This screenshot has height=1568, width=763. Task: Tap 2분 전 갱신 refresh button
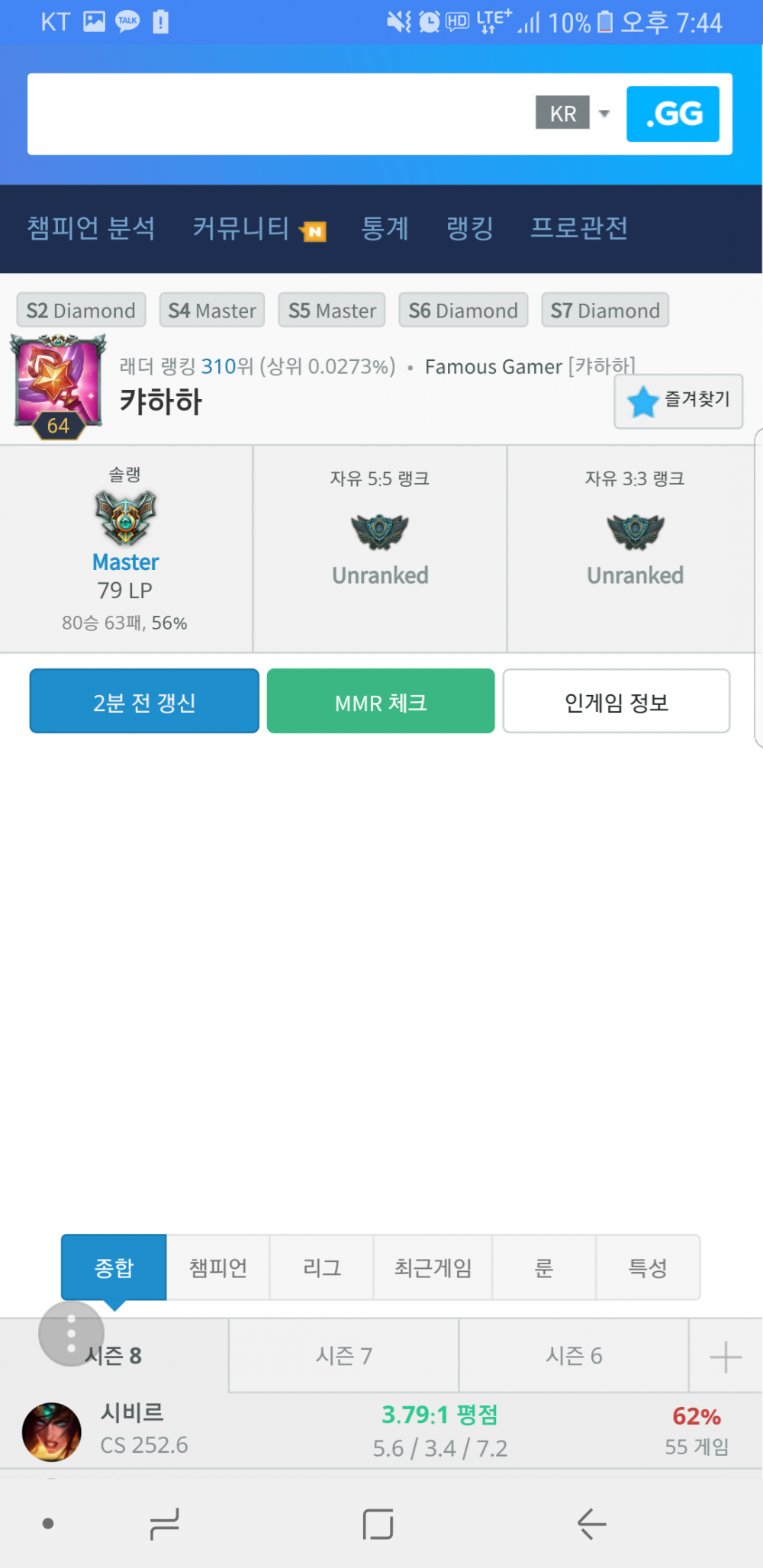(x=144, y=701)
